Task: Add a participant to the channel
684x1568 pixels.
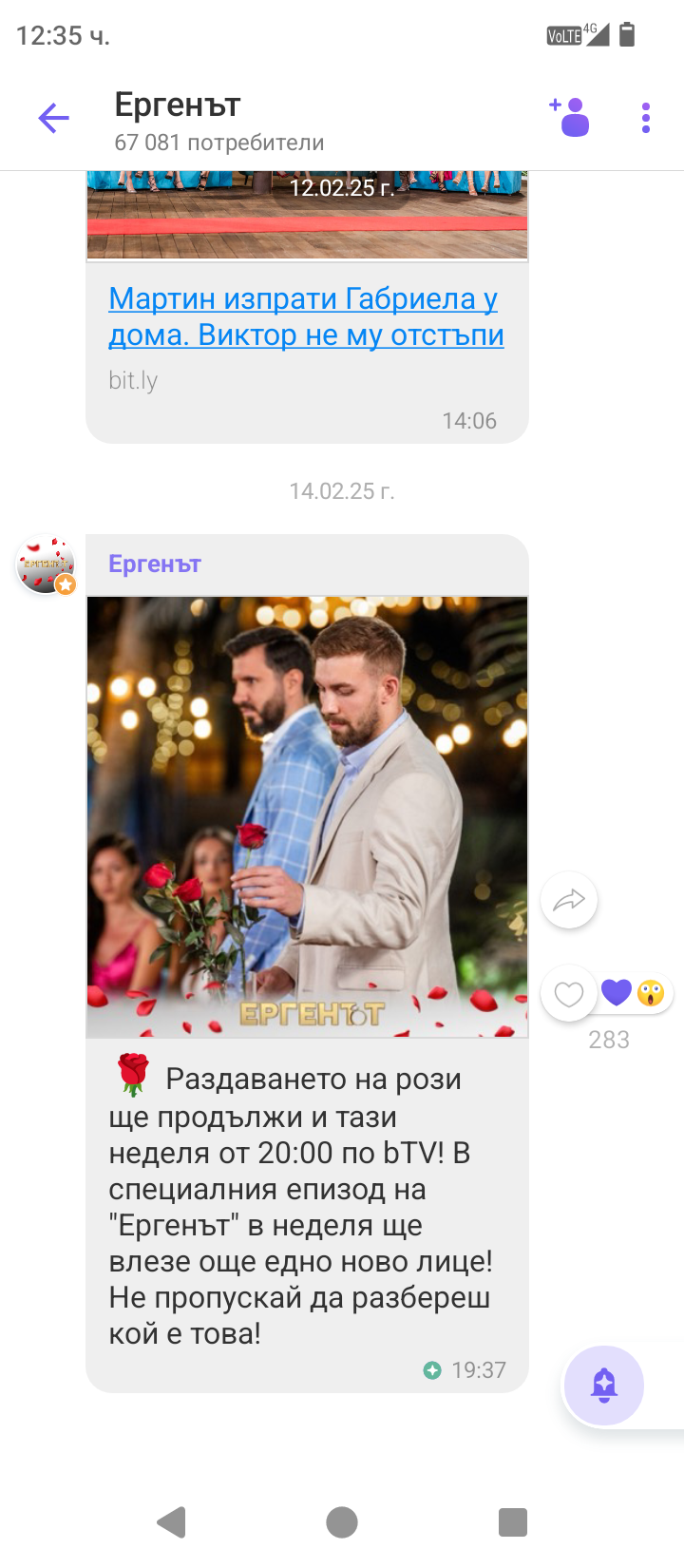Action: 570,118
